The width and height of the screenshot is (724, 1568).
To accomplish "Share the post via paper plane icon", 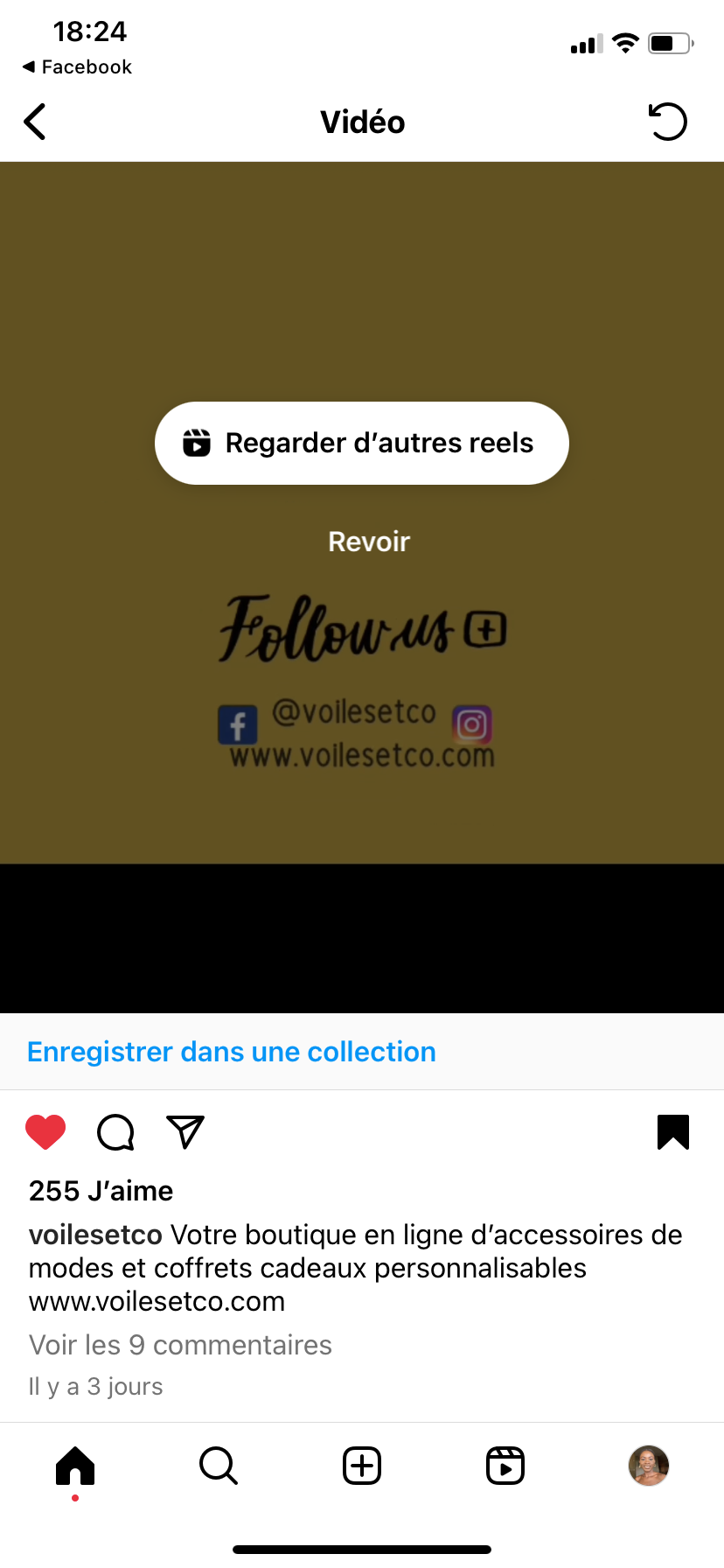I will [185, 1131].
